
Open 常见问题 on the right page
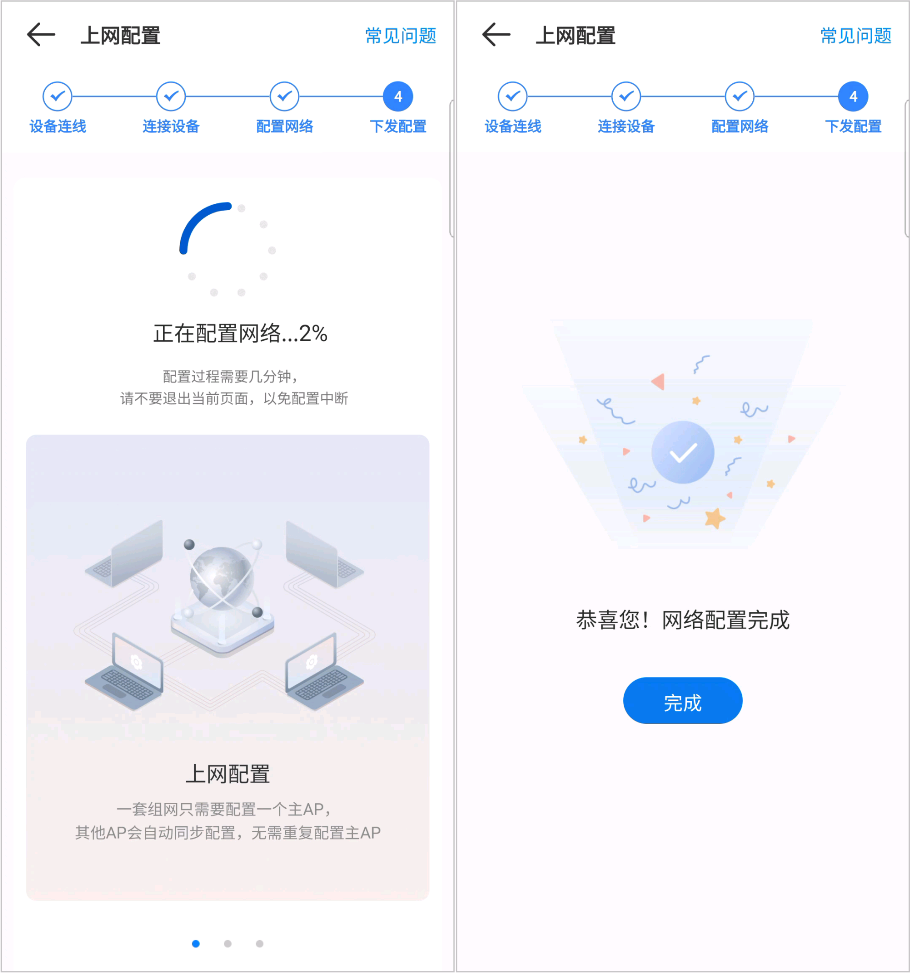pyautogui.click(x=856, y=34)
